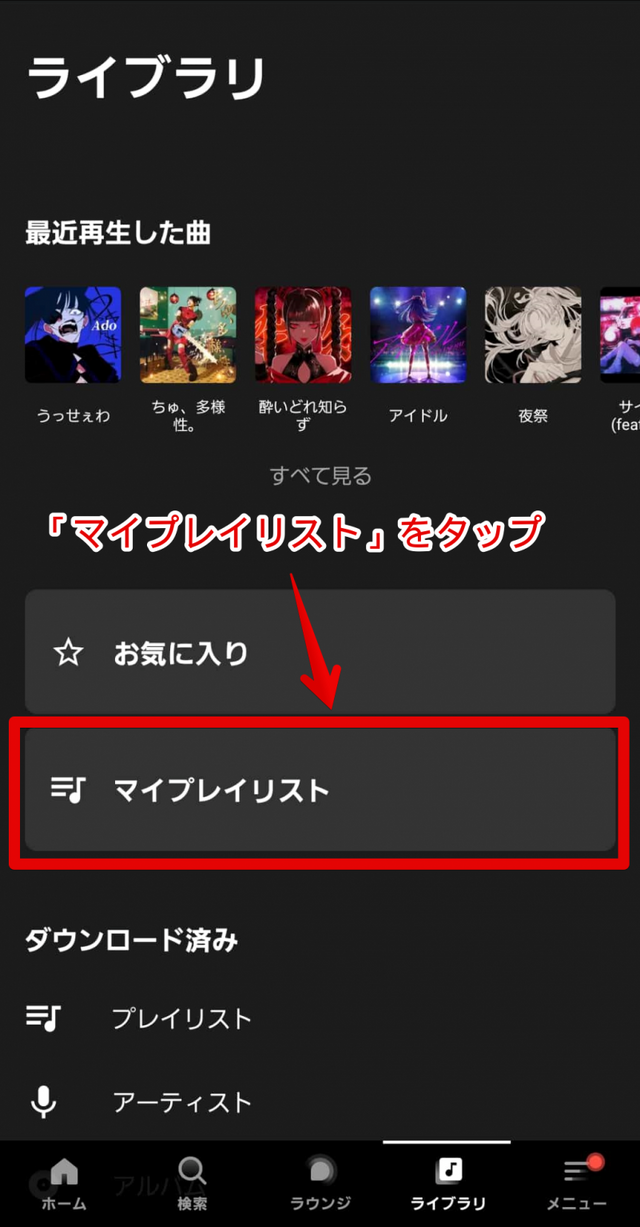
Task: Switch to the ラウンジ tab
Action: pyautogui.click(x=320, y=1183)
